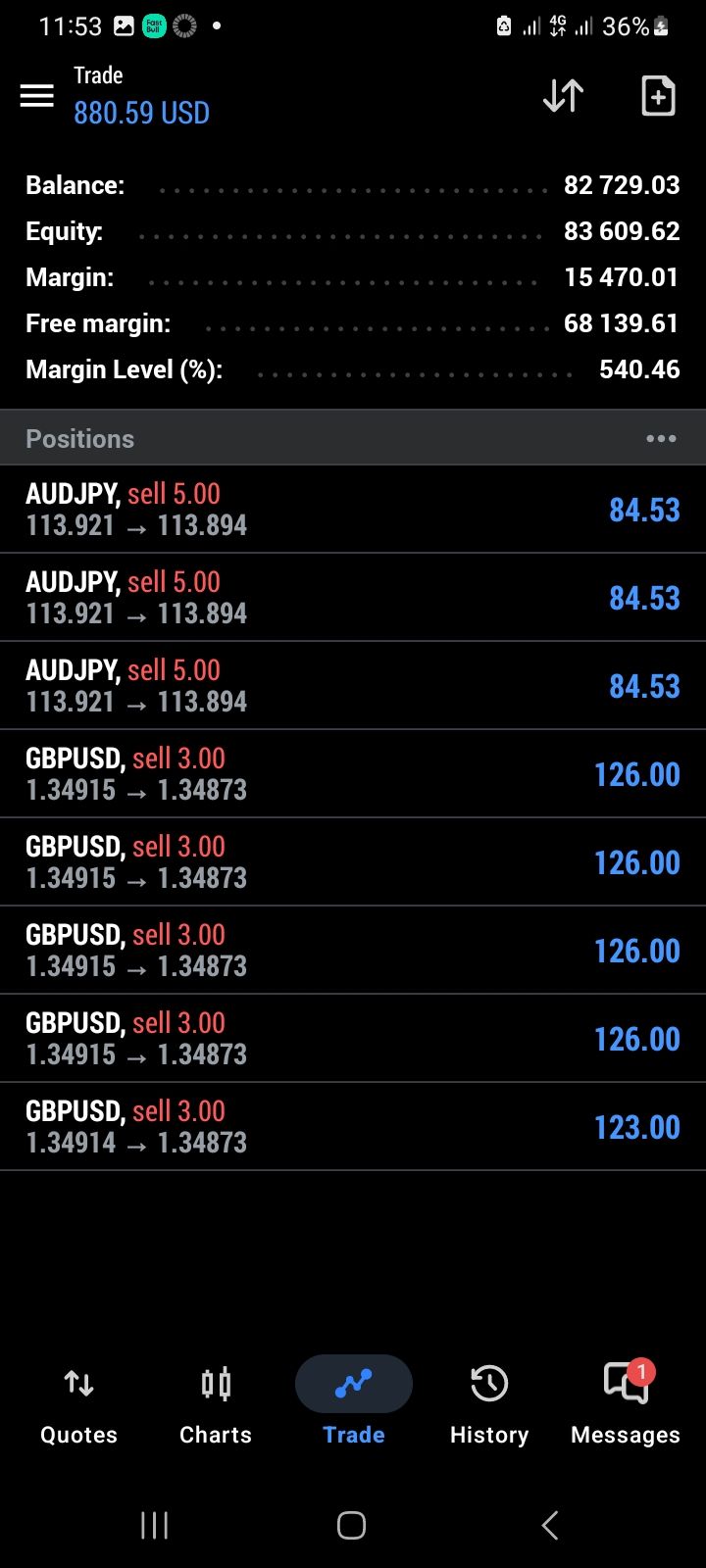Screen dimensions: 706x1568
Task: Create a new order
Action: (658, 95)
